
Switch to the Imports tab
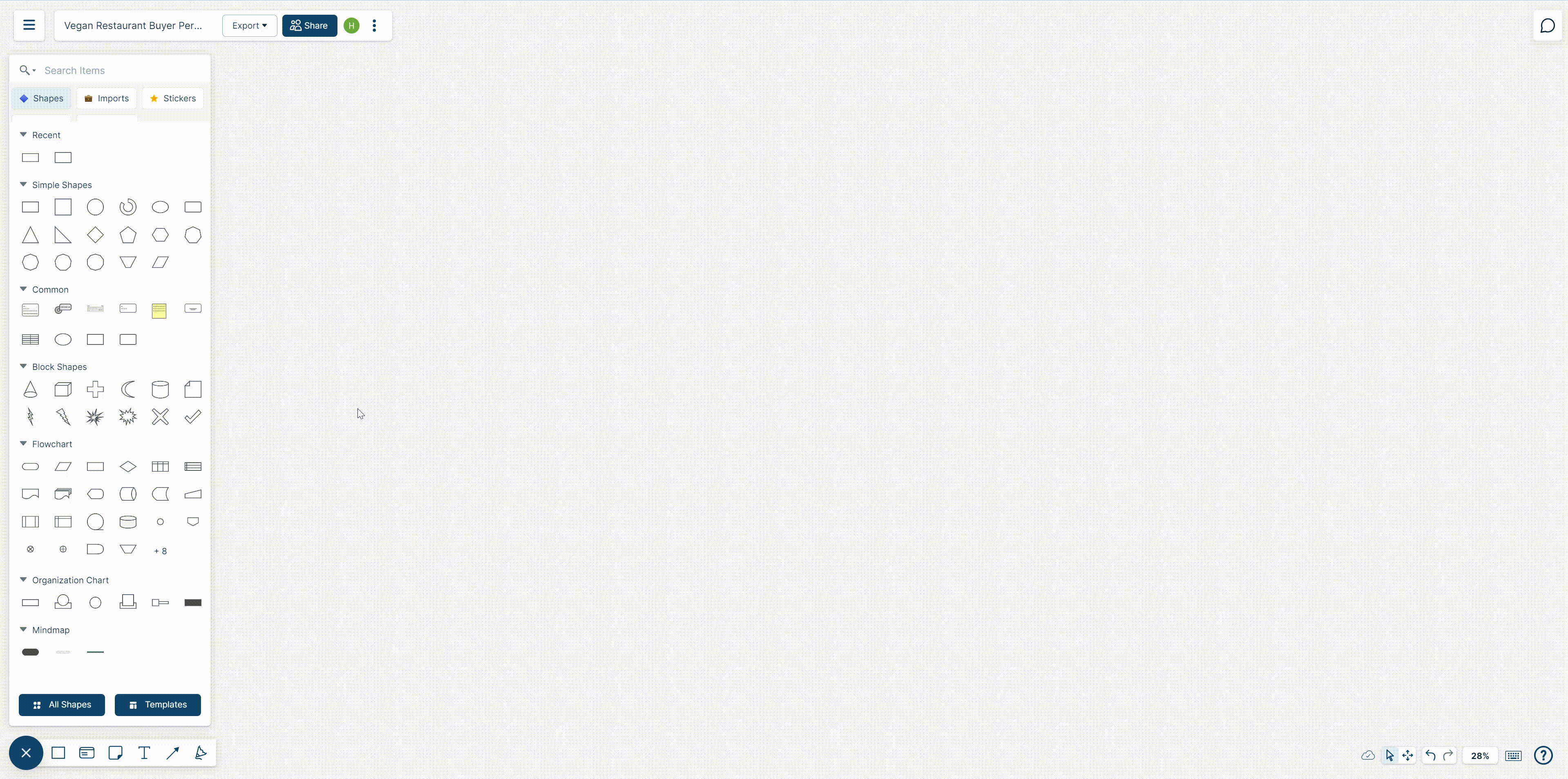click(x=107, y=98)
